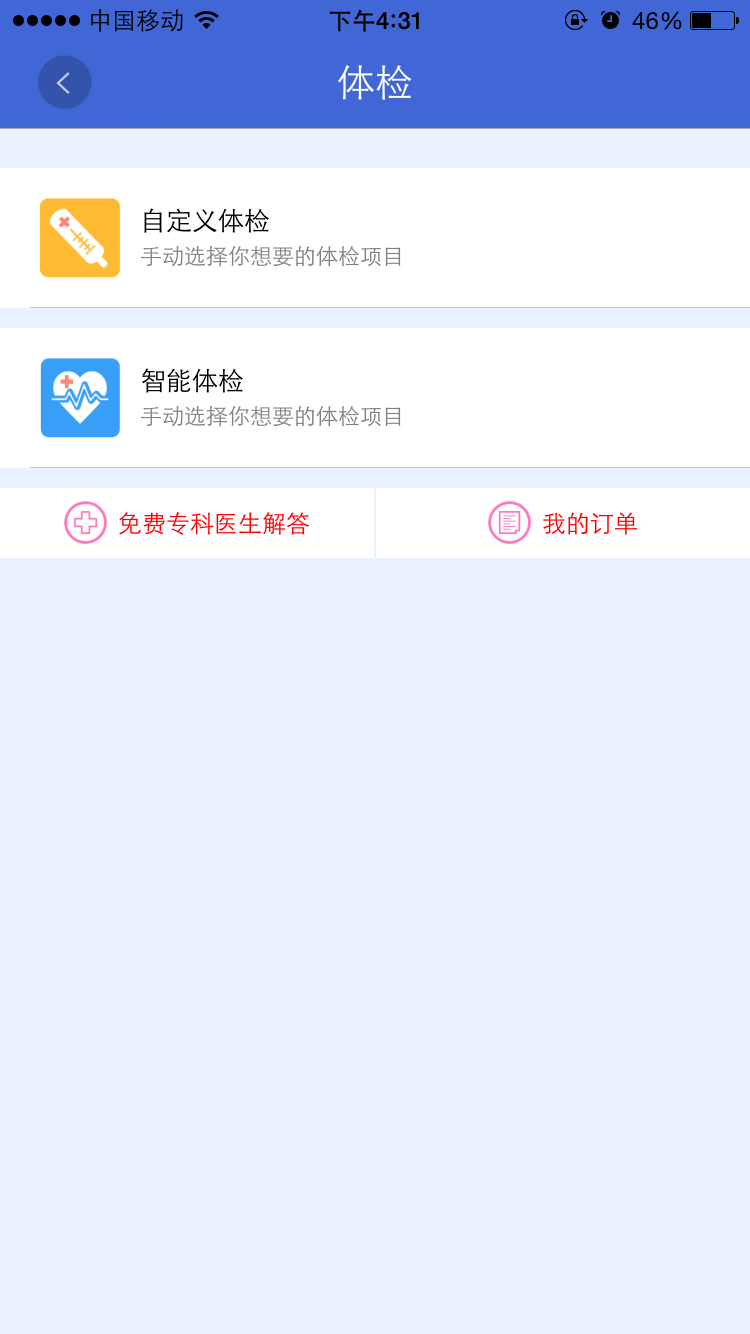Tap the back arrow icon in the header
The height and width of the screenshot is (1334, 750).
tap(64, 82)
